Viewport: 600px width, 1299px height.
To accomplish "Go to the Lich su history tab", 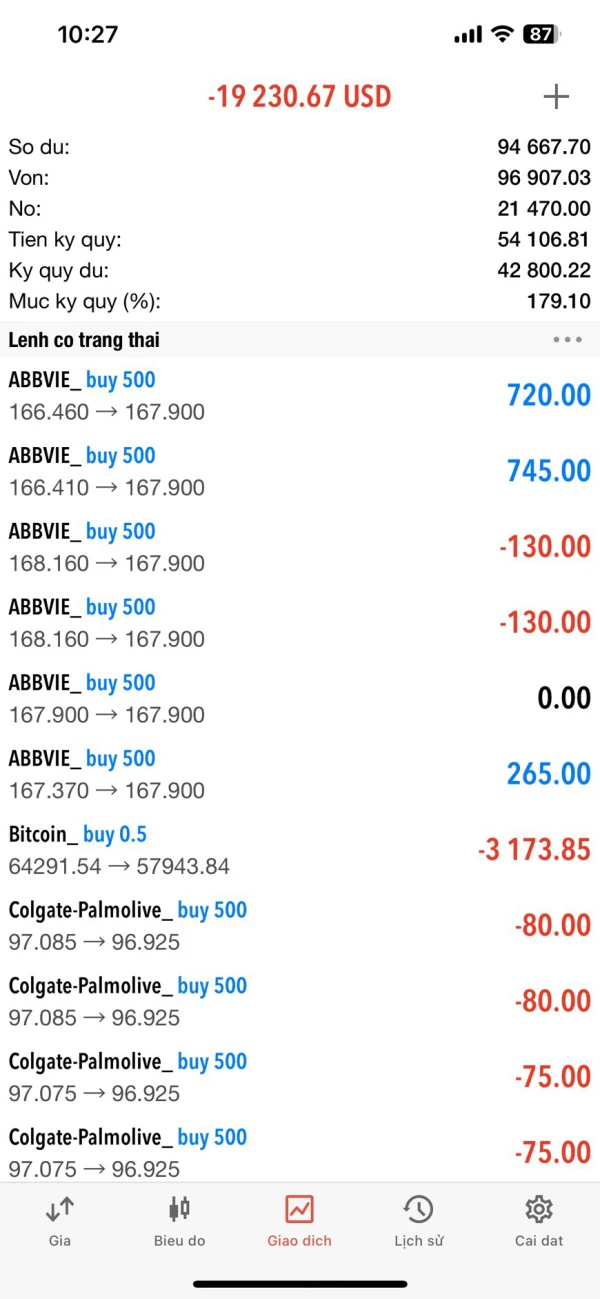I will click(x=418, y=1221).
